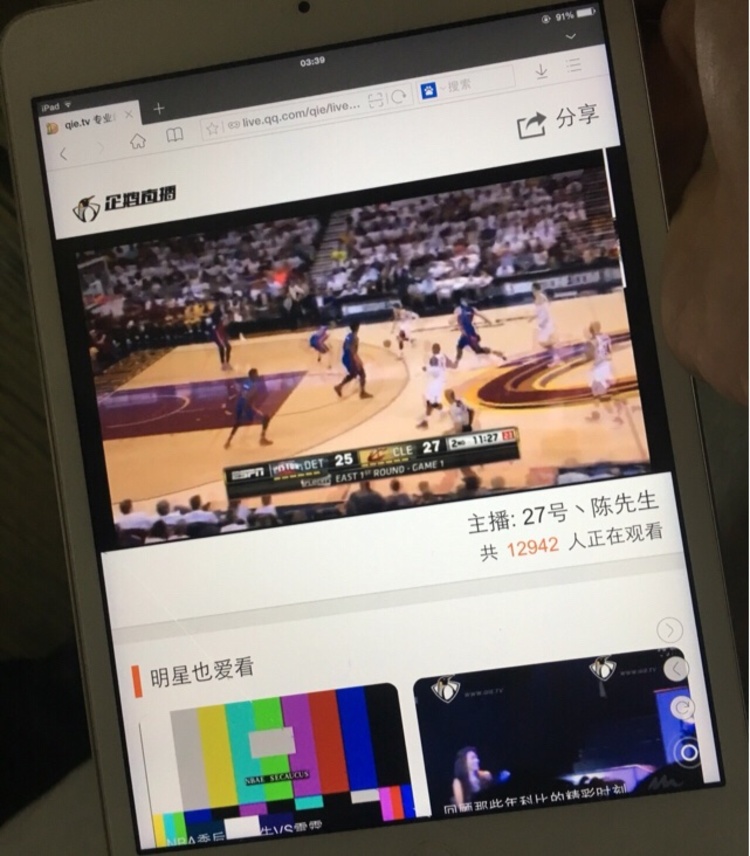
Task: Go back with the browser back arrow
Action: (x=63, y=154)
